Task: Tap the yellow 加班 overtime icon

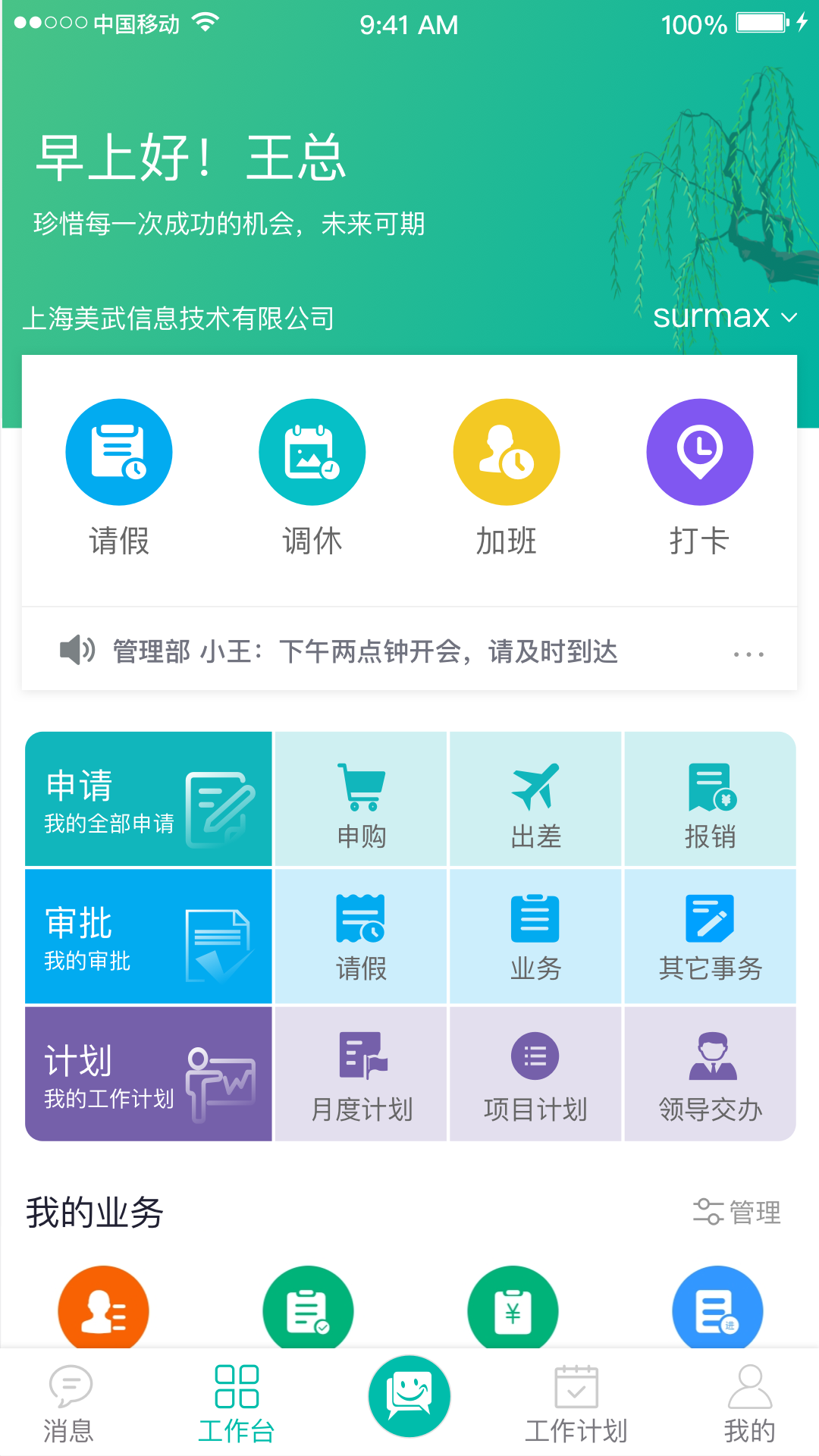Action: [506, 451]
